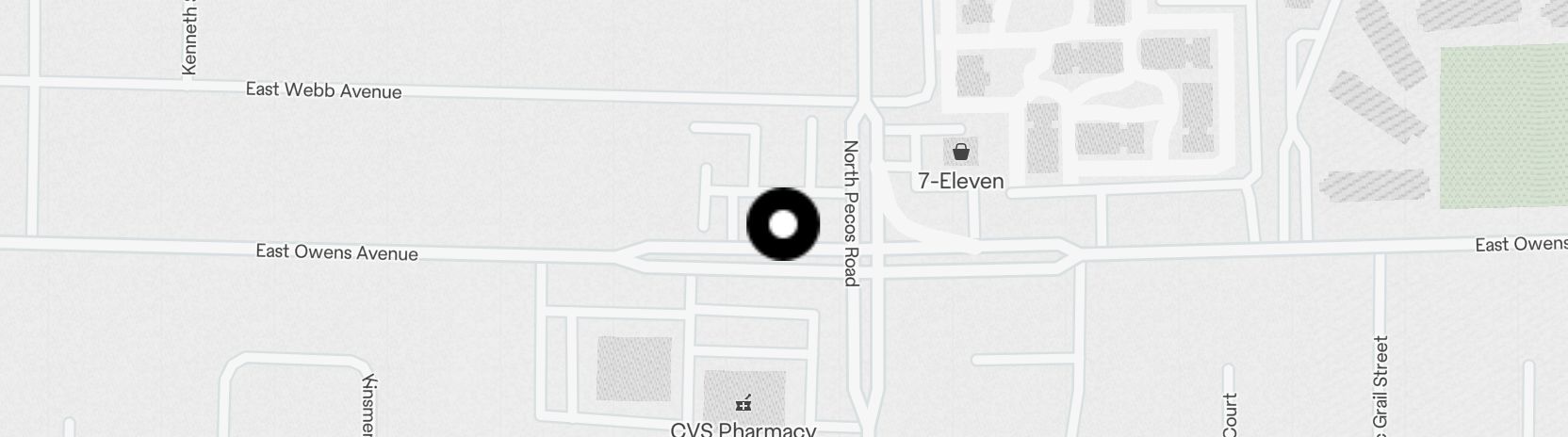Select the 7-Eleven store on the map
The width and height of the screenshot is (1568, 437).
pyautogui.click(x=960, y=152)
